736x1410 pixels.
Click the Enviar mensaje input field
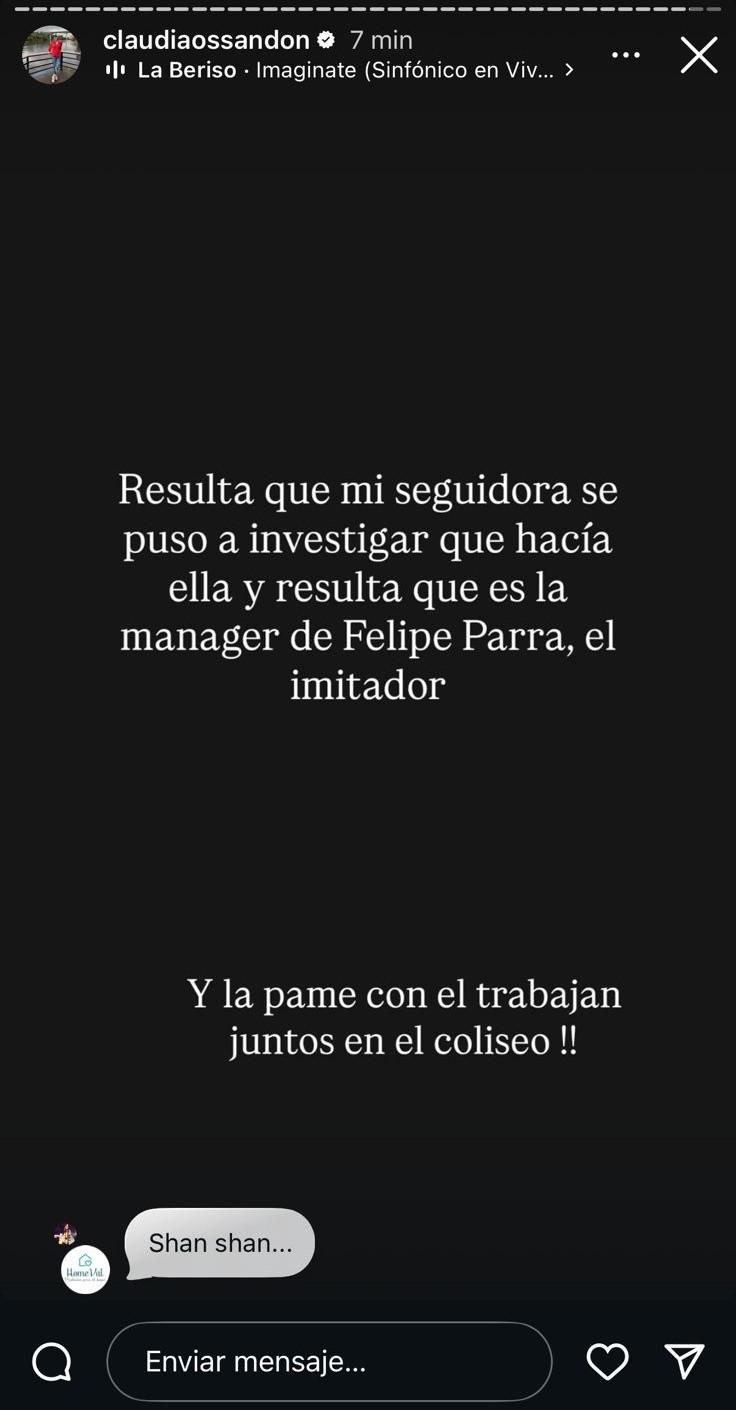pos(330,1361)
